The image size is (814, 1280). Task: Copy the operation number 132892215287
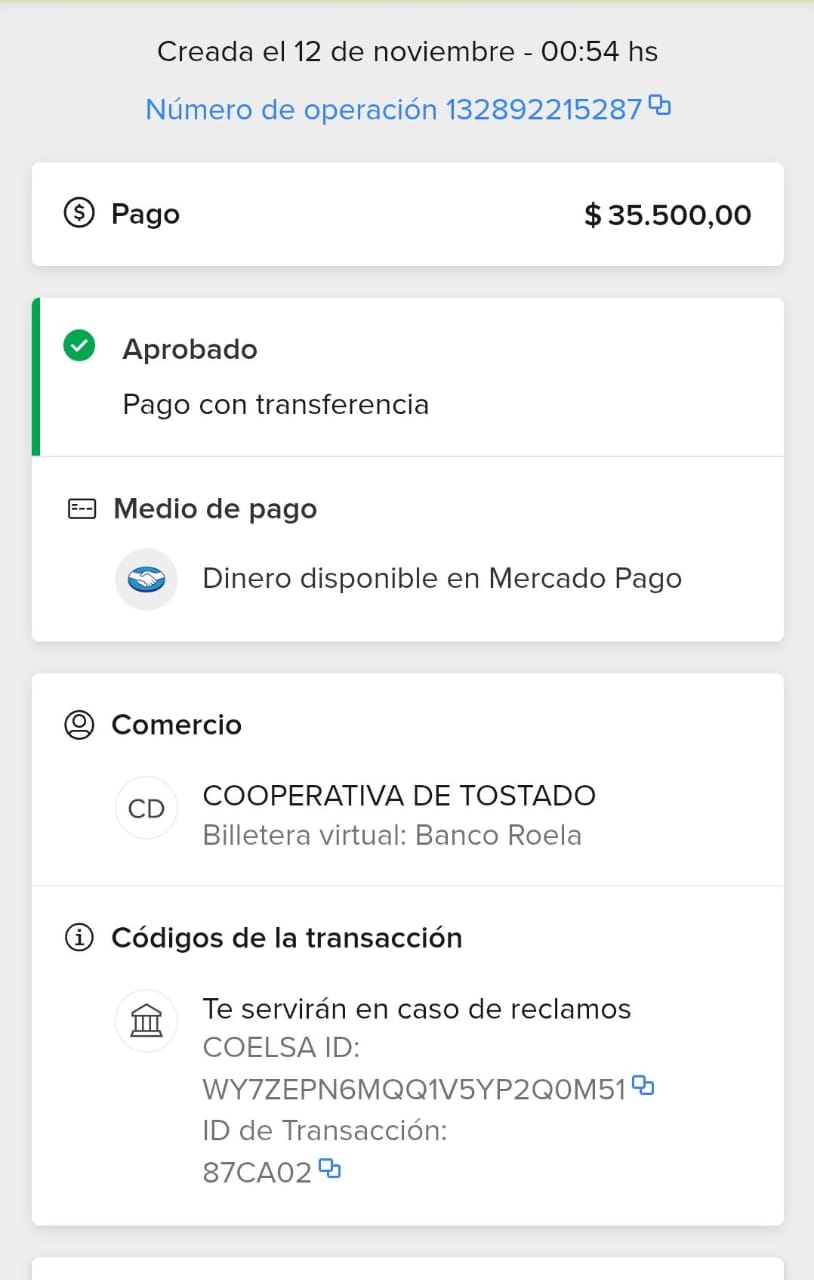click(x=659, y=105)
